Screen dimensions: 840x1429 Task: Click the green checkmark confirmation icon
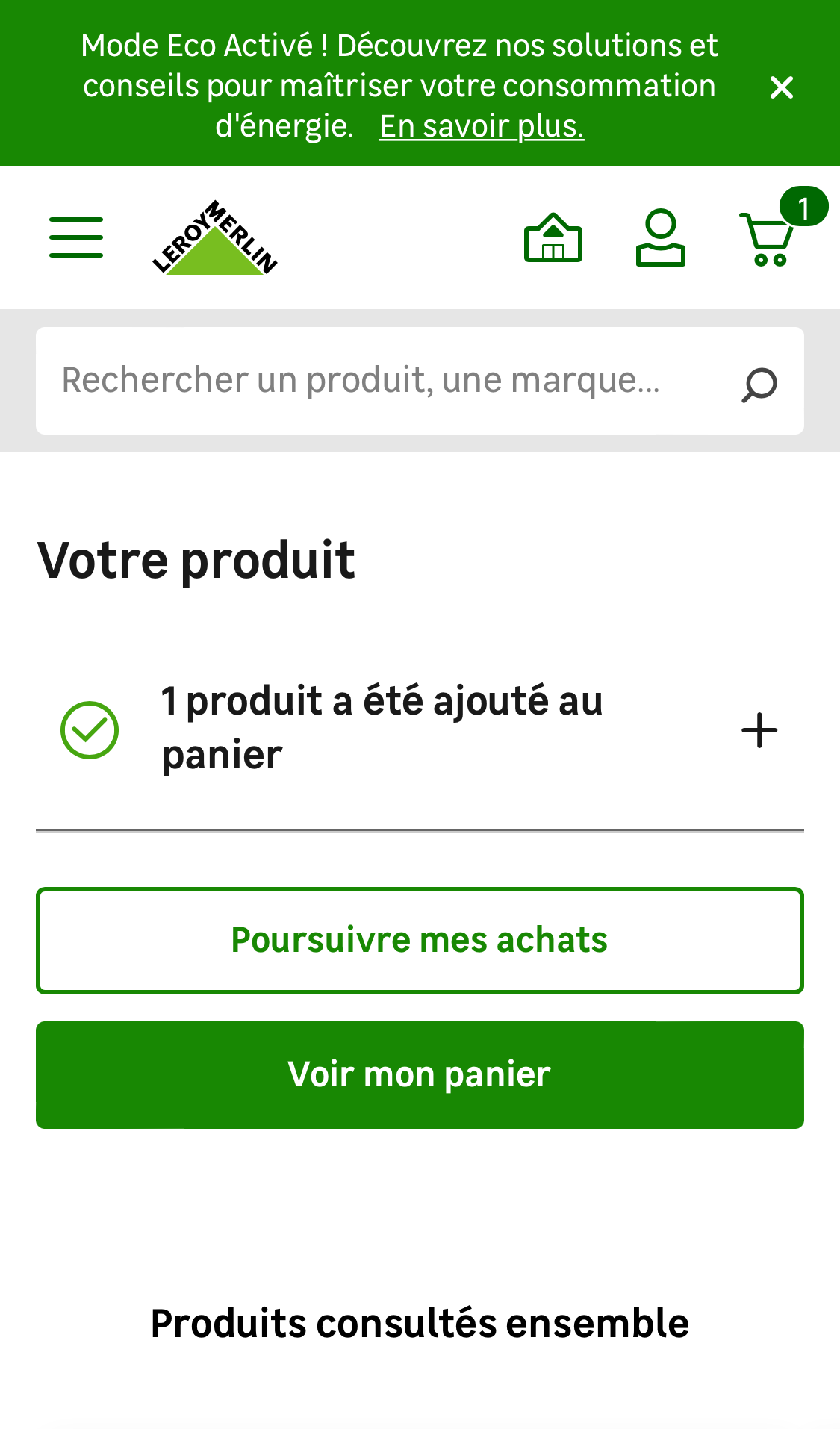tap(89, 729)
